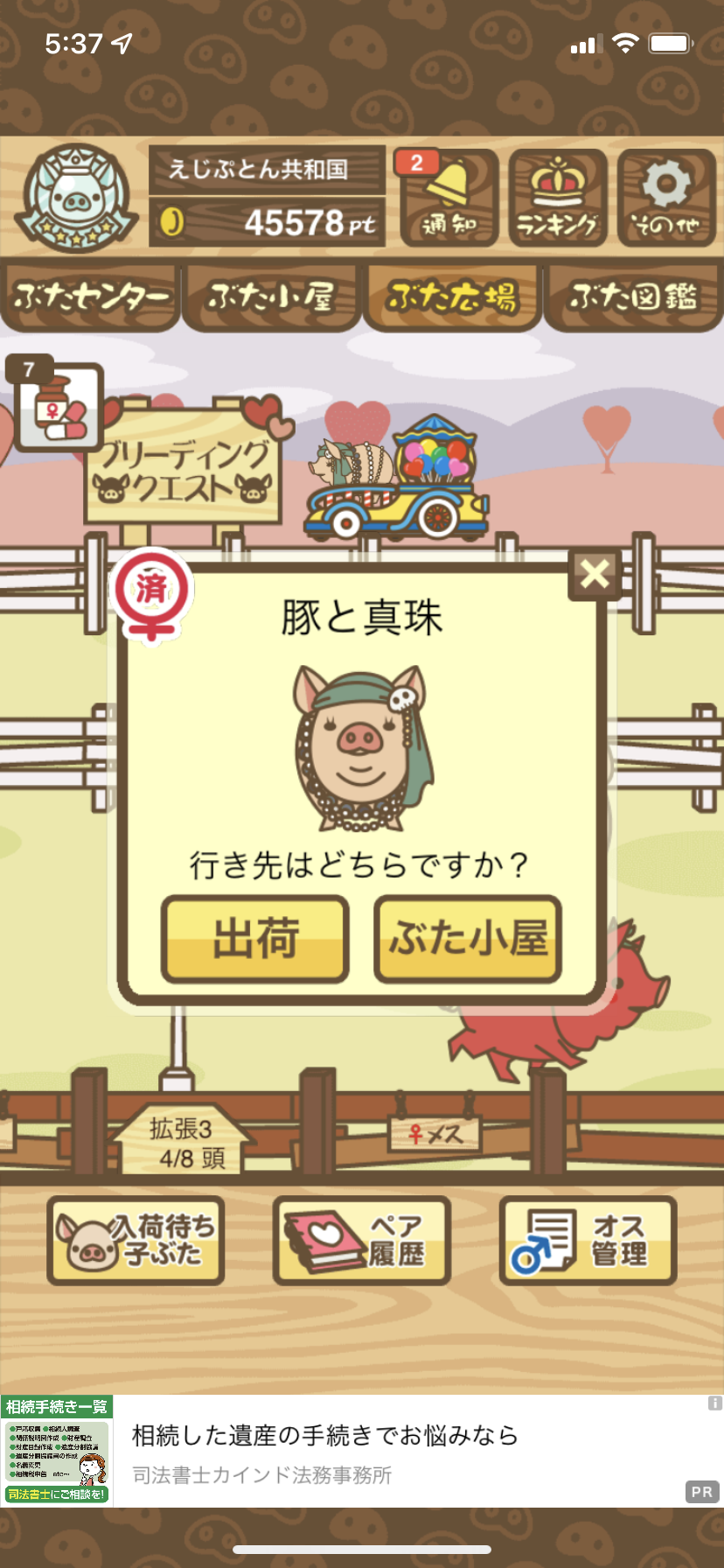This screenshot has width=724, height=1568.
Task: Go to the ぶた小屋 tab
Action: (270, 297)
